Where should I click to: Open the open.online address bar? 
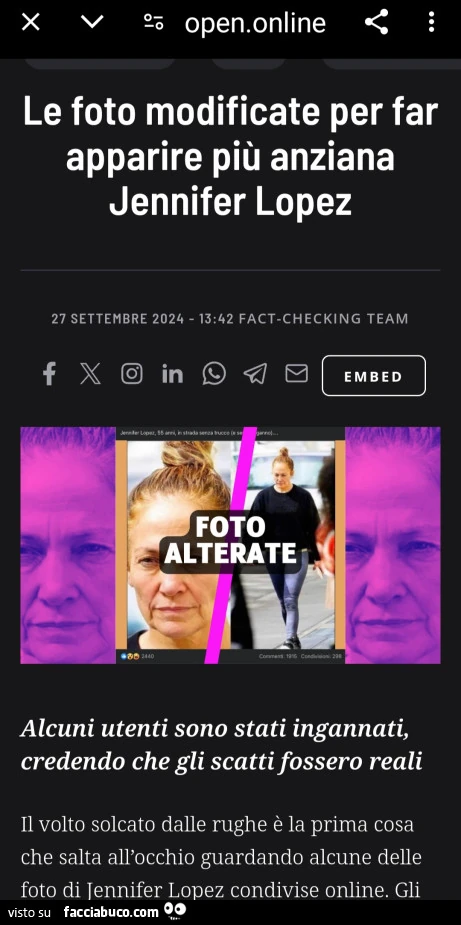click(x=255, y=24)
